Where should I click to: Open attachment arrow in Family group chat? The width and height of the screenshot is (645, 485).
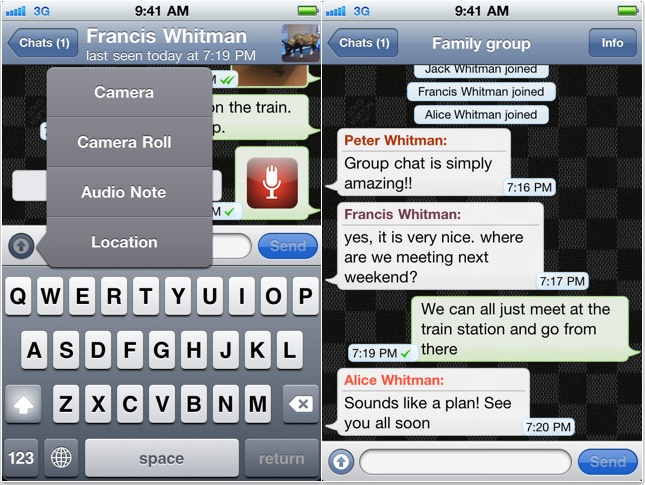click(x=341, y=462)
